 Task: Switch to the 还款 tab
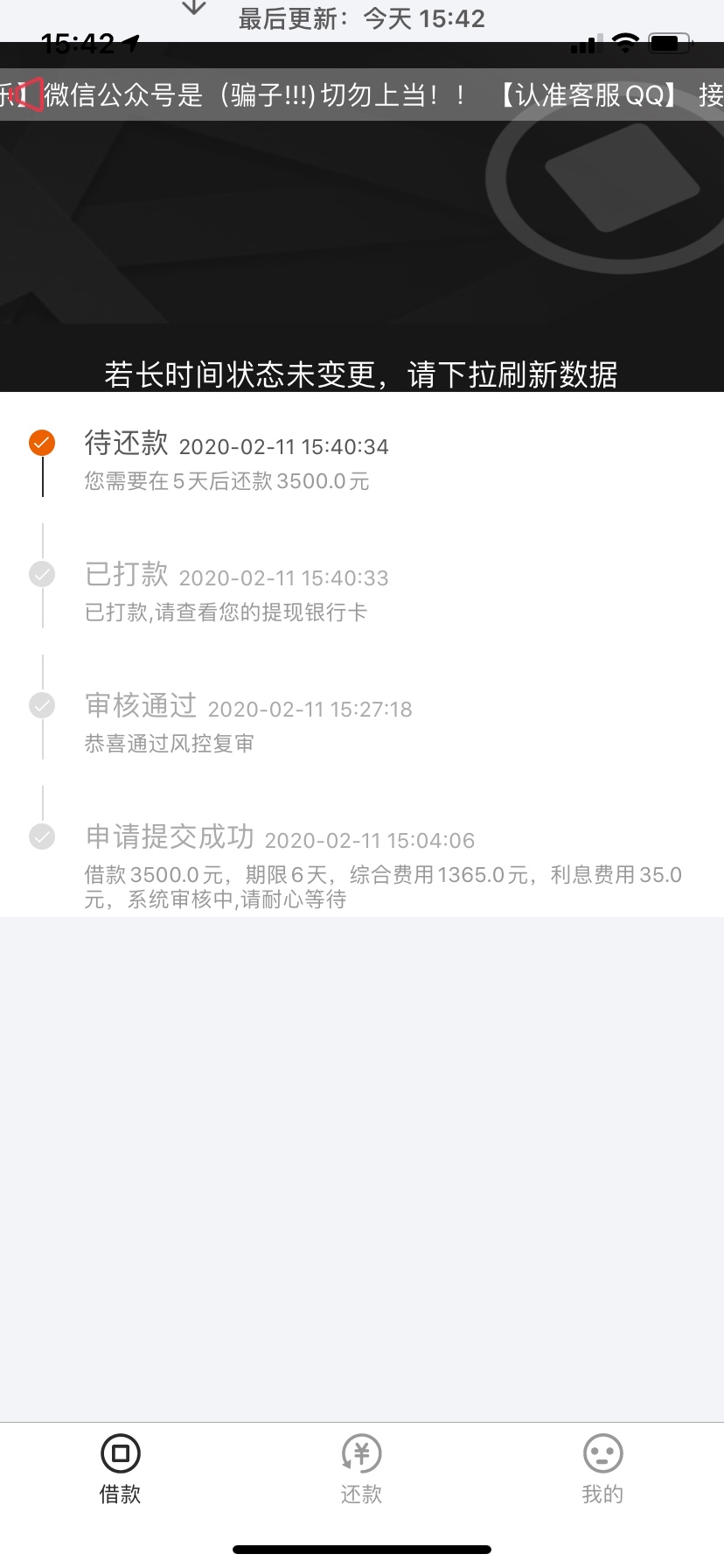tap(361, 1469)
